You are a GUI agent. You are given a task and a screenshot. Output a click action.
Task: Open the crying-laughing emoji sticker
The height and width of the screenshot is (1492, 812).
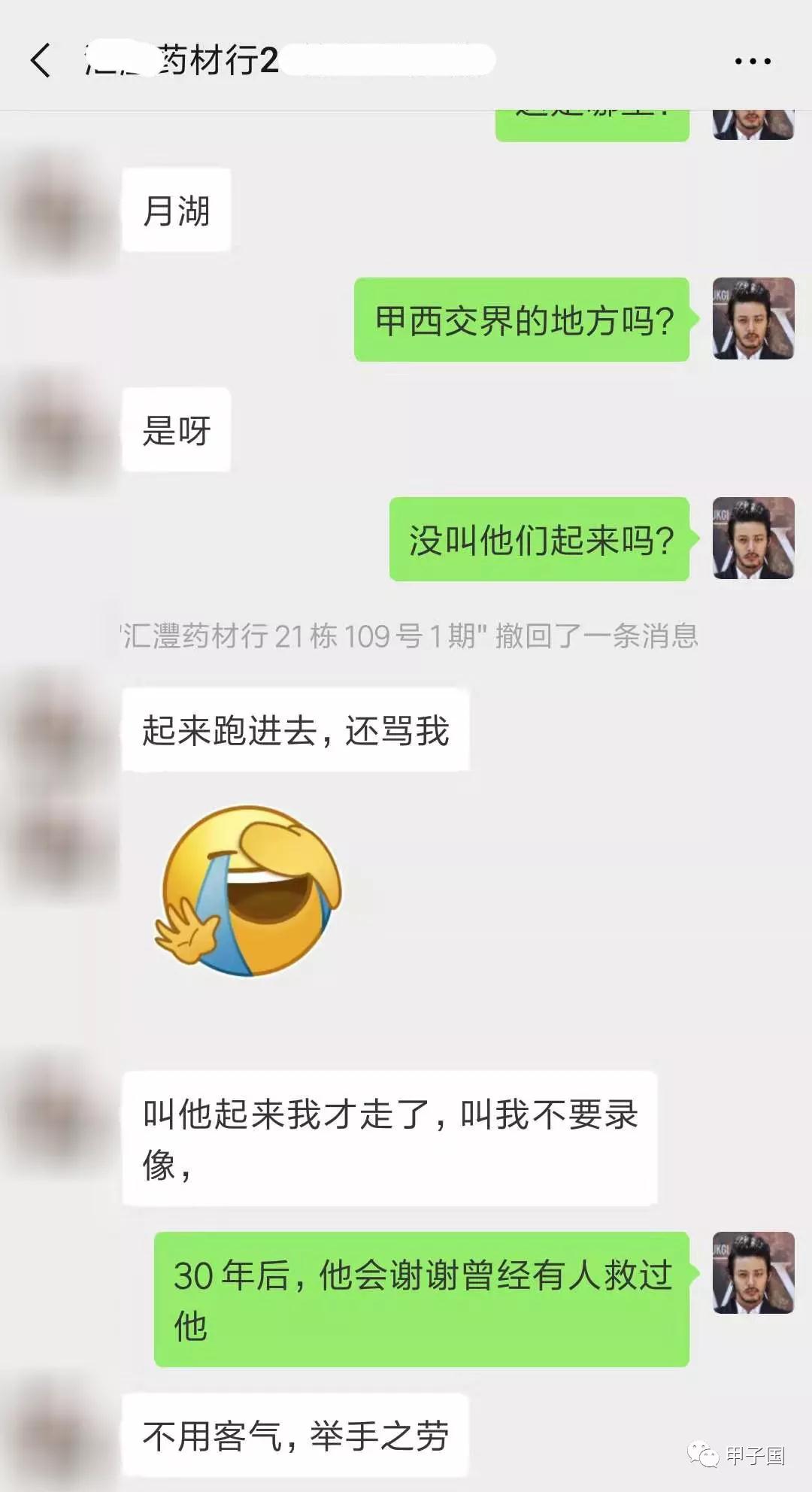[x=250, y=890]
